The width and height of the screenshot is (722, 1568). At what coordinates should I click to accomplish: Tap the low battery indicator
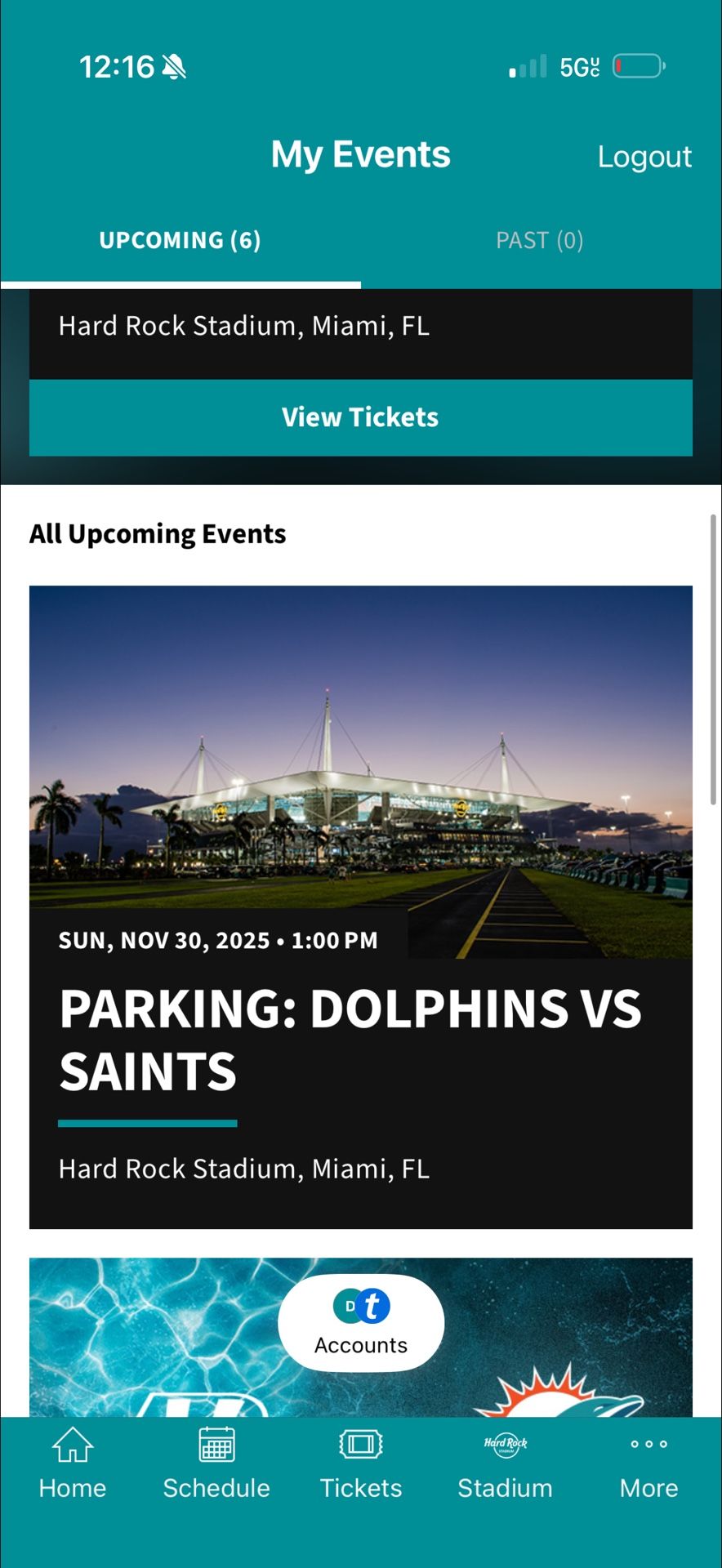click(638, 66)
